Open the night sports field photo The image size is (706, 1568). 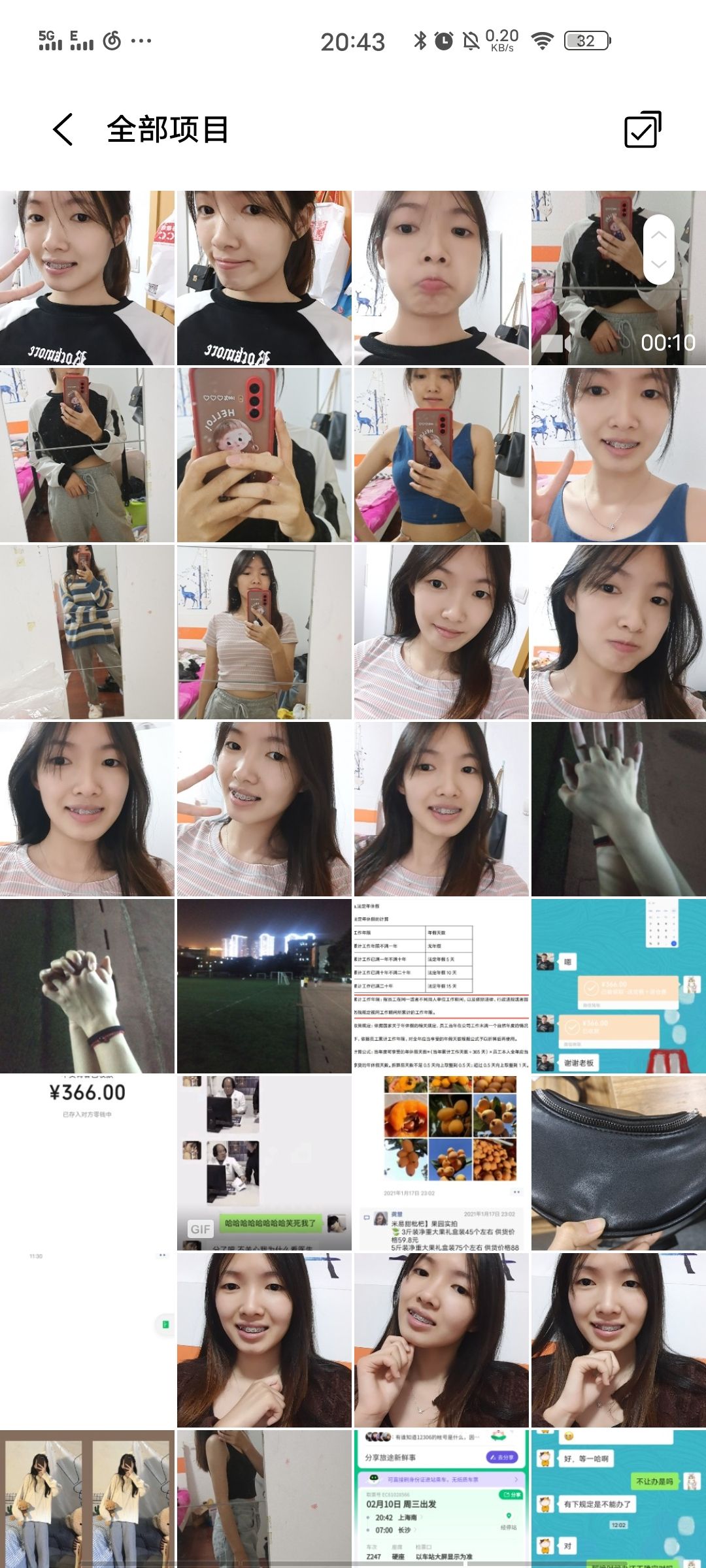tap(264, 986)
